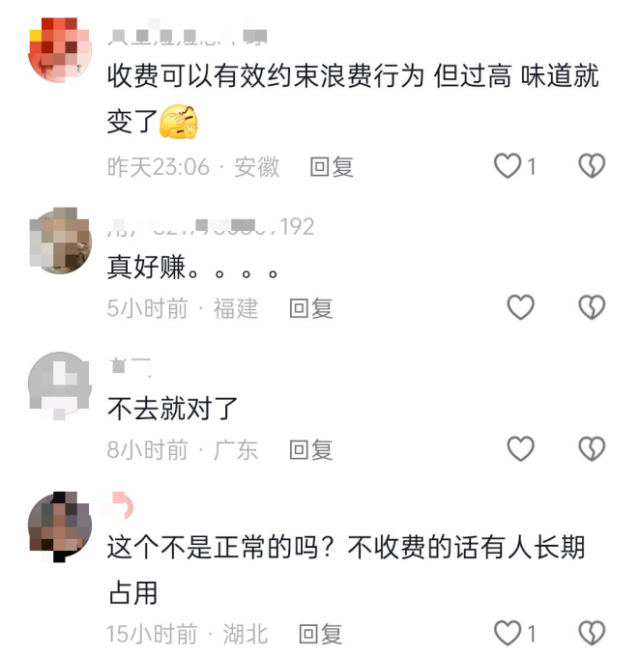The image size is (640, 655).
Task: Open avatar of the 湖北 commenter
Action: point(59,524)
